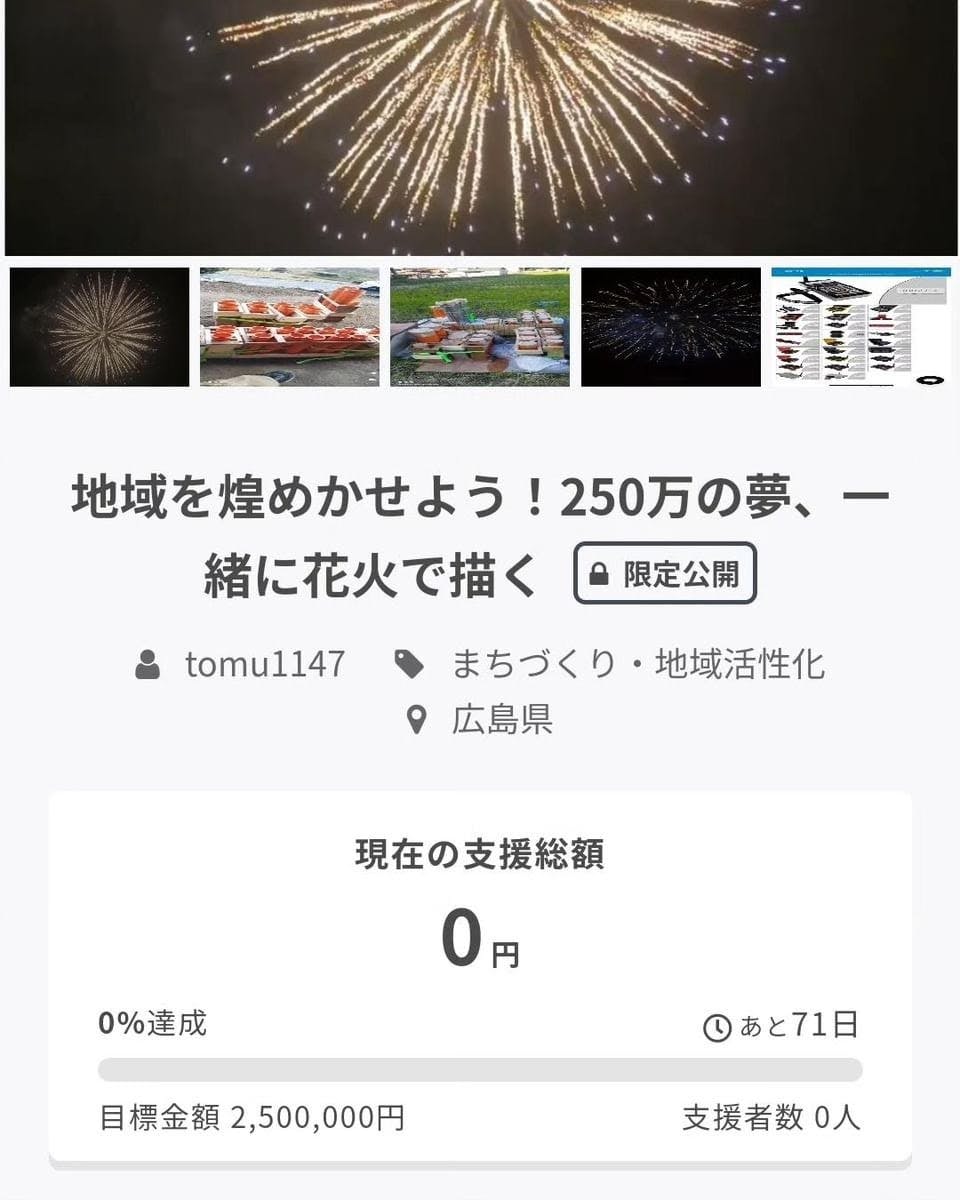Select the thumbnail of firework boxes on grass

pos(480,327)
